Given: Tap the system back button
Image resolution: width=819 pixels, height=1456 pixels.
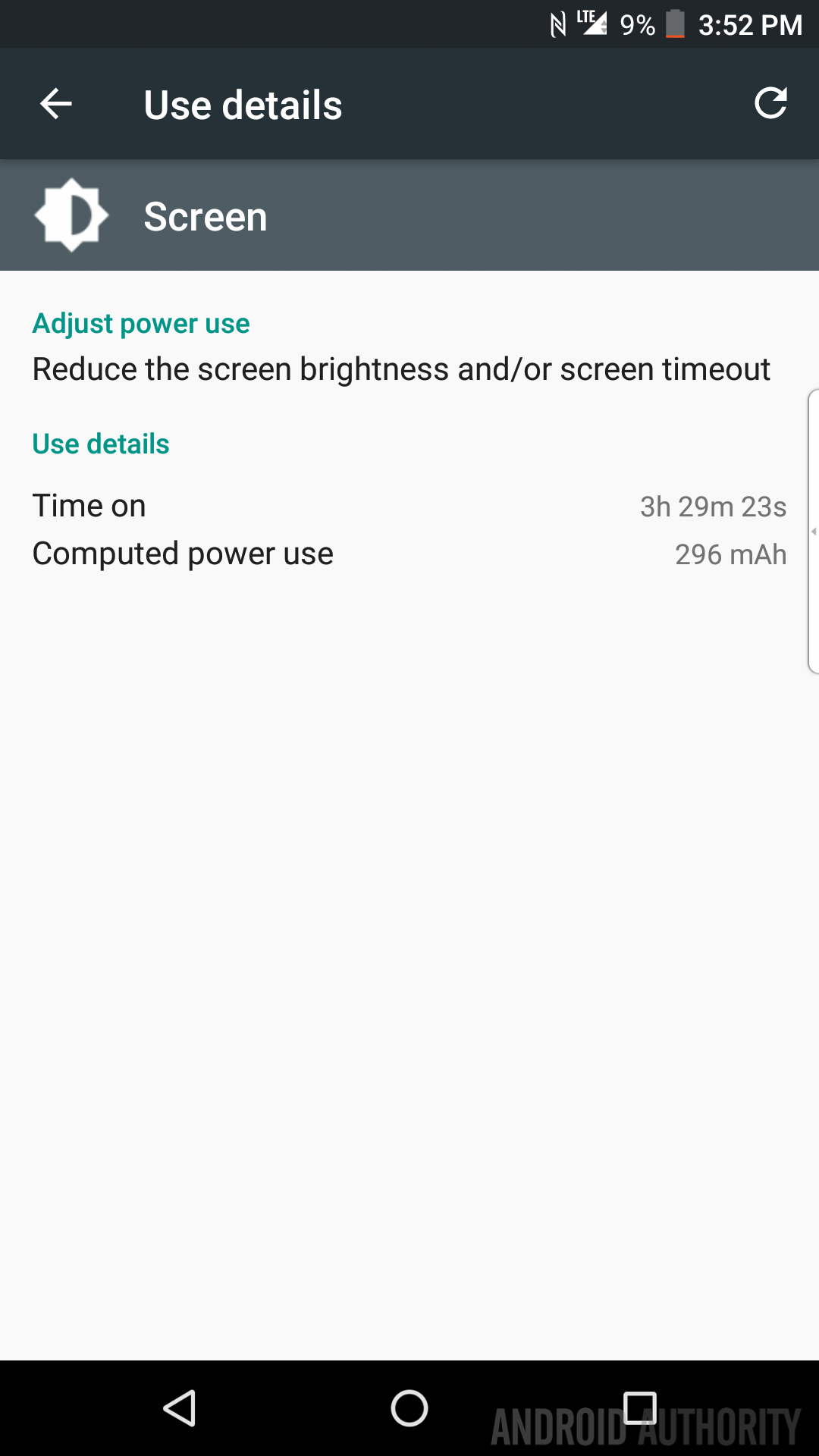Looking at the screenshot, I should click(x=180, y=1408).
